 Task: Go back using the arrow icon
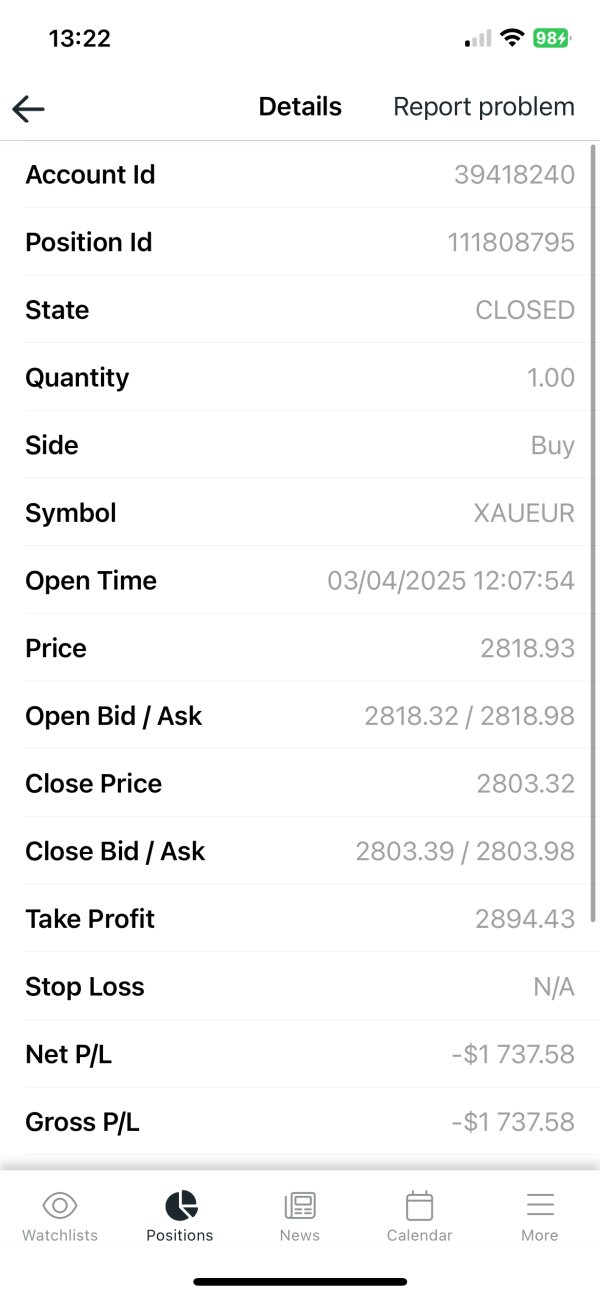29,108
